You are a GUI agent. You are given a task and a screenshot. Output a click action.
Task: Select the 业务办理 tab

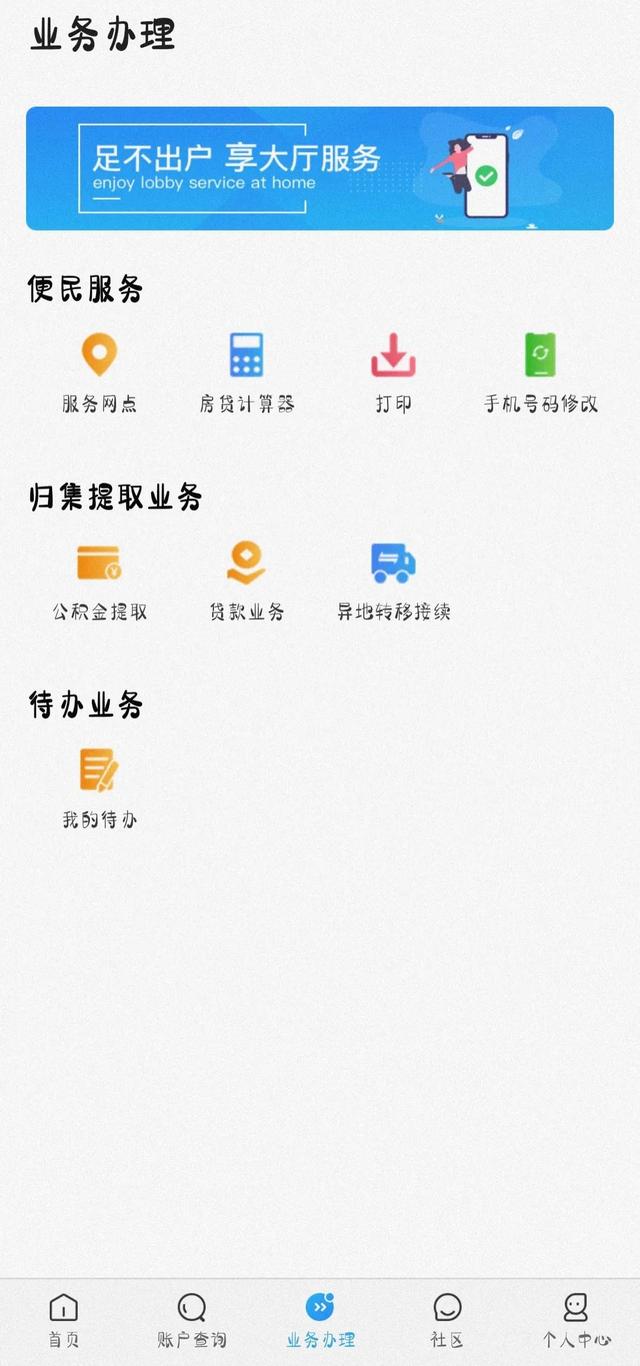(x=320, y=1321)
